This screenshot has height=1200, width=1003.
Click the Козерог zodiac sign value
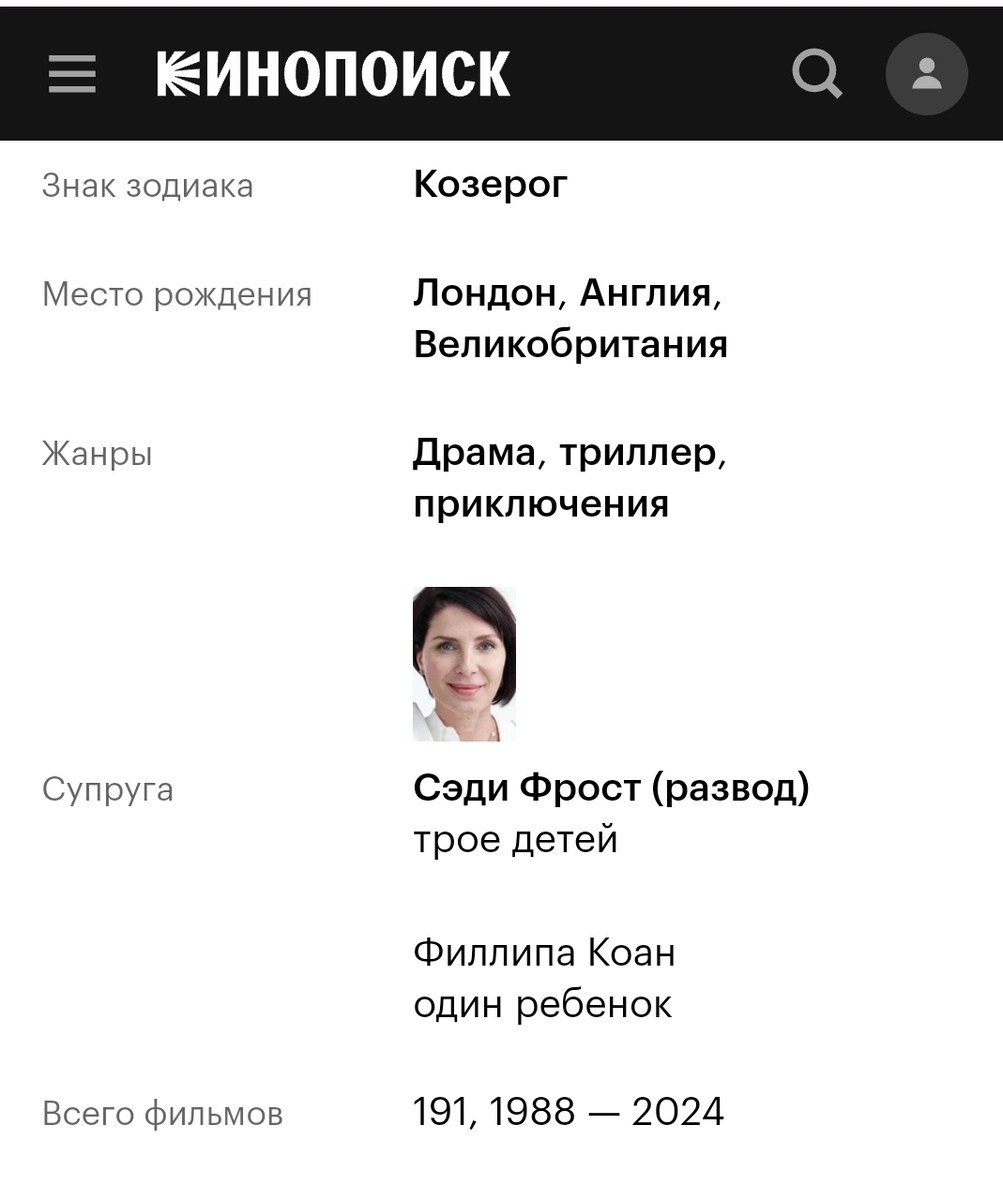coord(490,184)
